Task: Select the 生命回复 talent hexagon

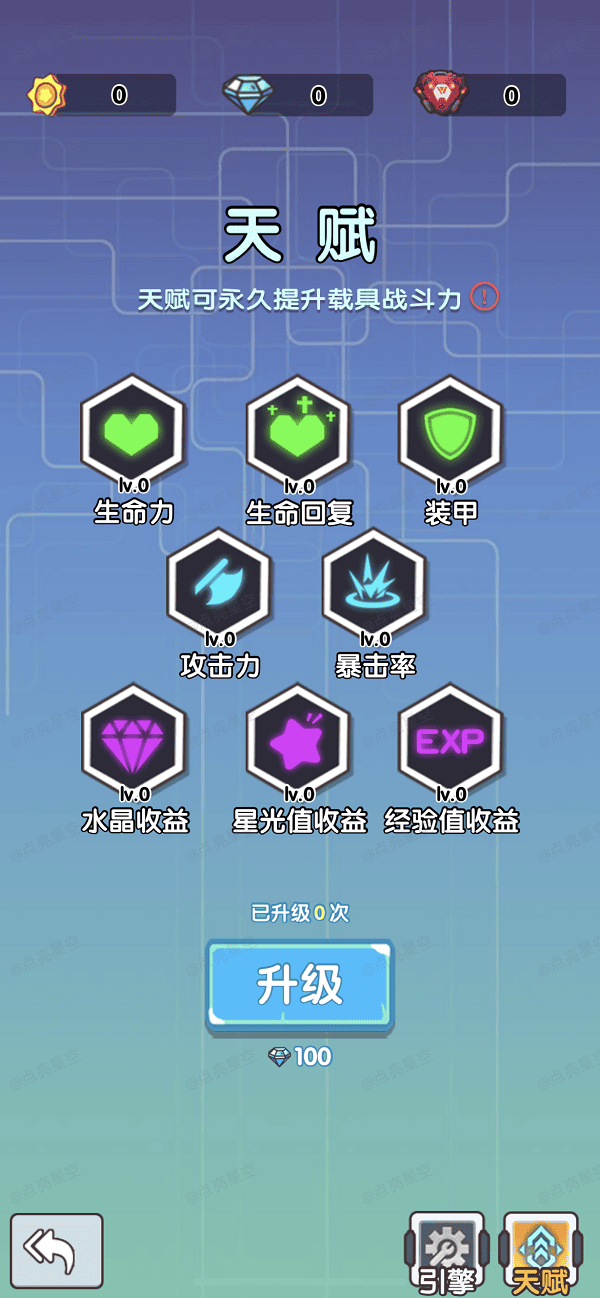Action: coord(299,433)
